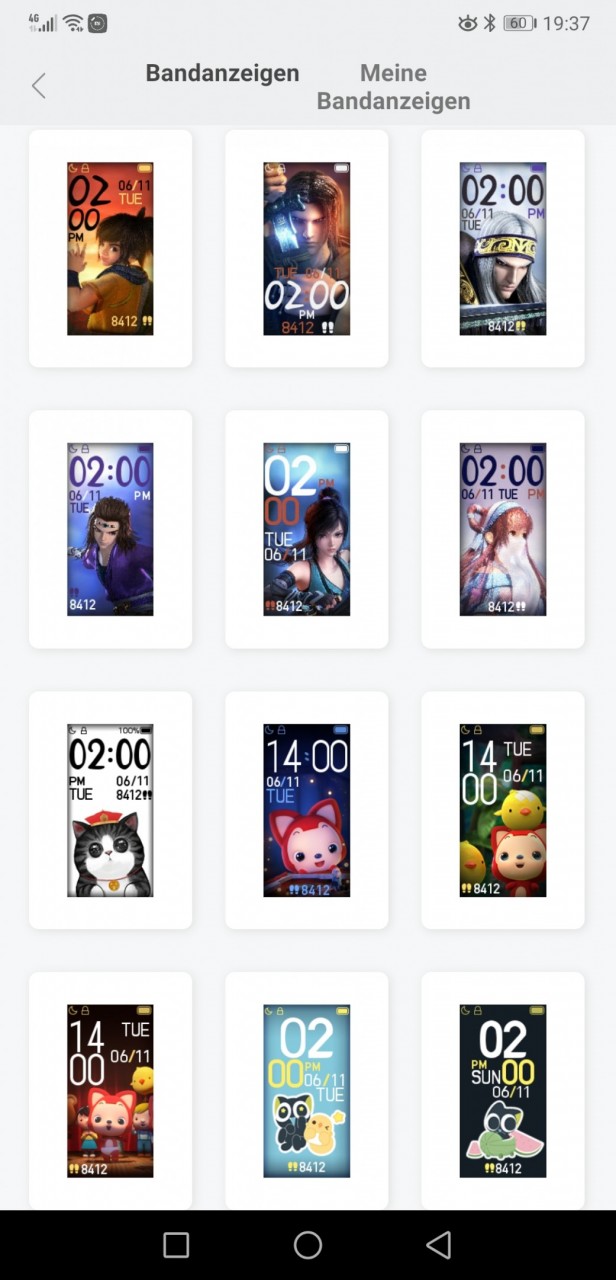Tap the system home button

click(308, 1245)
